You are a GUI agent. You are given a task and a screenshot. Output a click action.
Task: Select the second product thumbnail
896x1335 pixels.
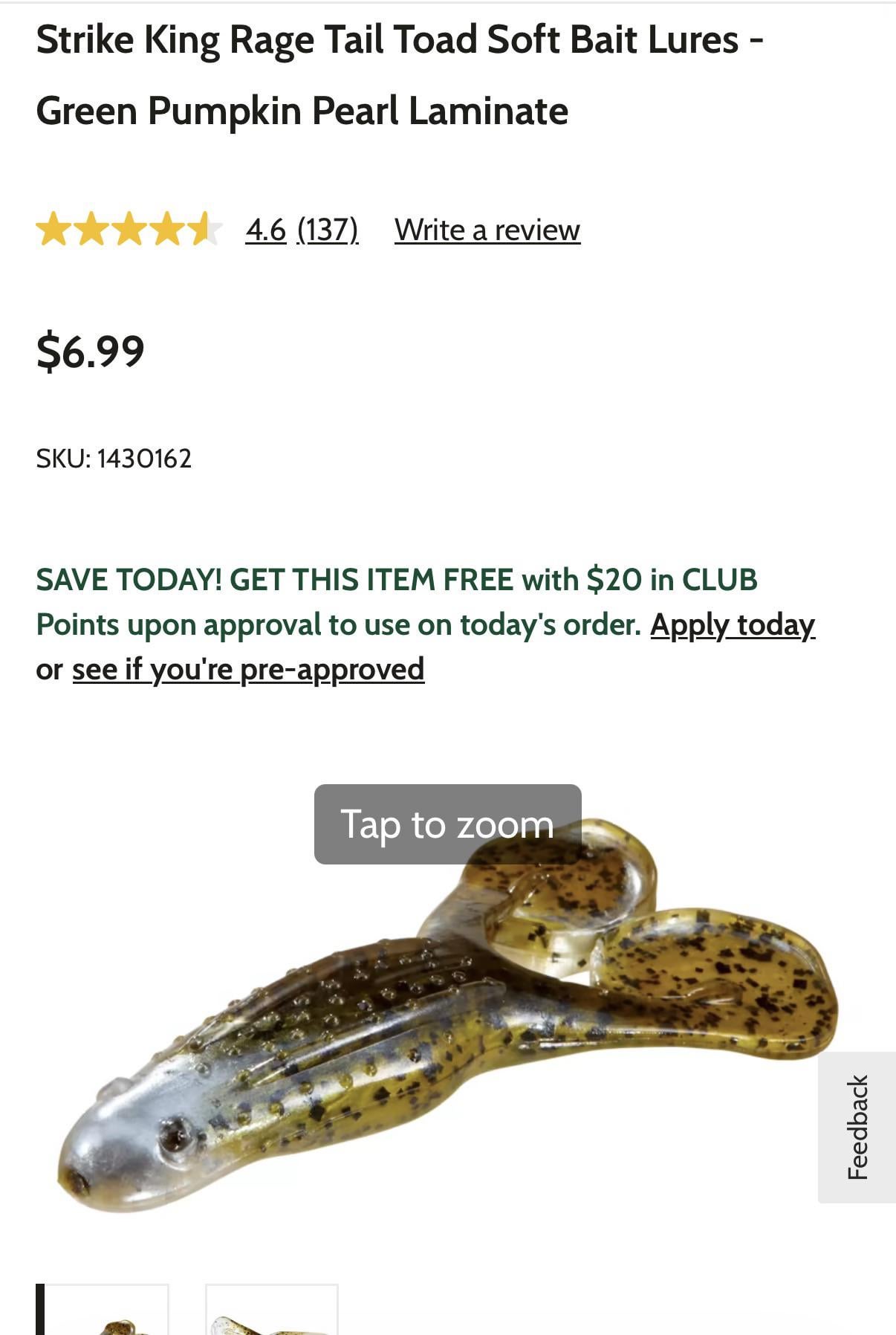tap(272, 1311)
